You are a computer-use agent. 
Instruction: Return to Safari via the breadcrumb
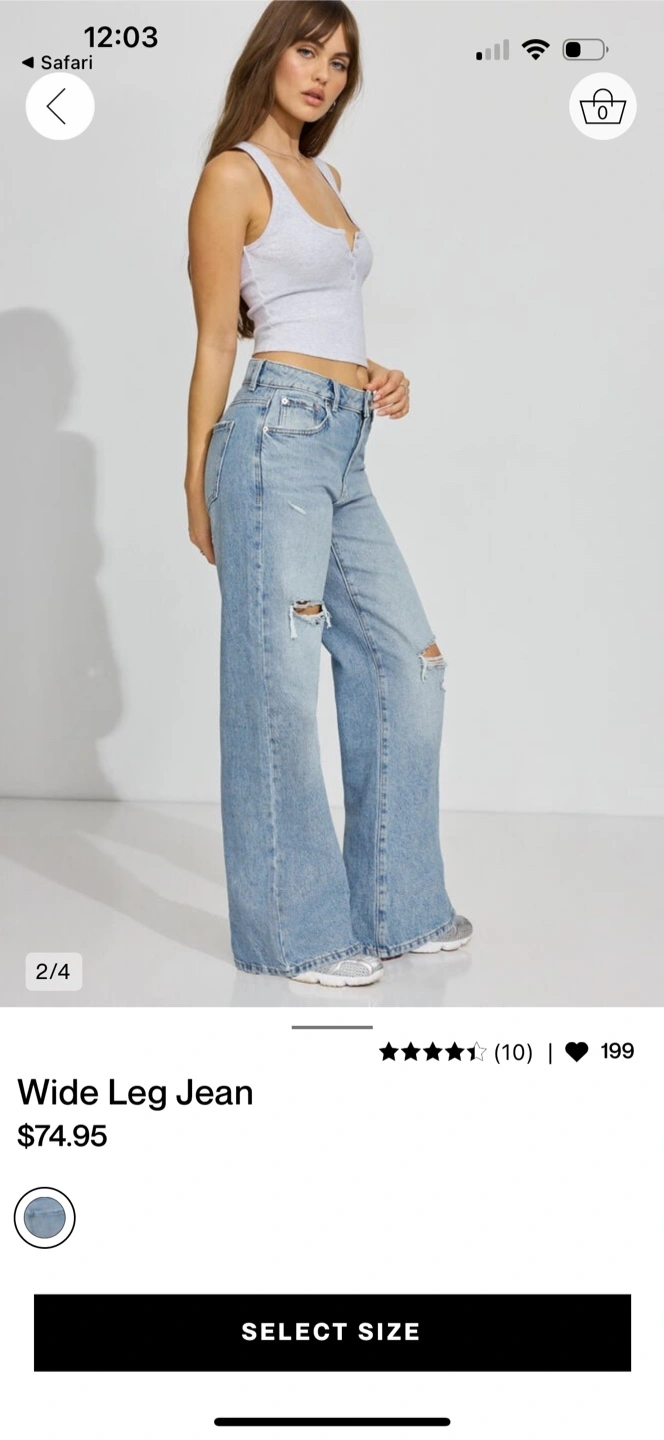click(57, 62)
